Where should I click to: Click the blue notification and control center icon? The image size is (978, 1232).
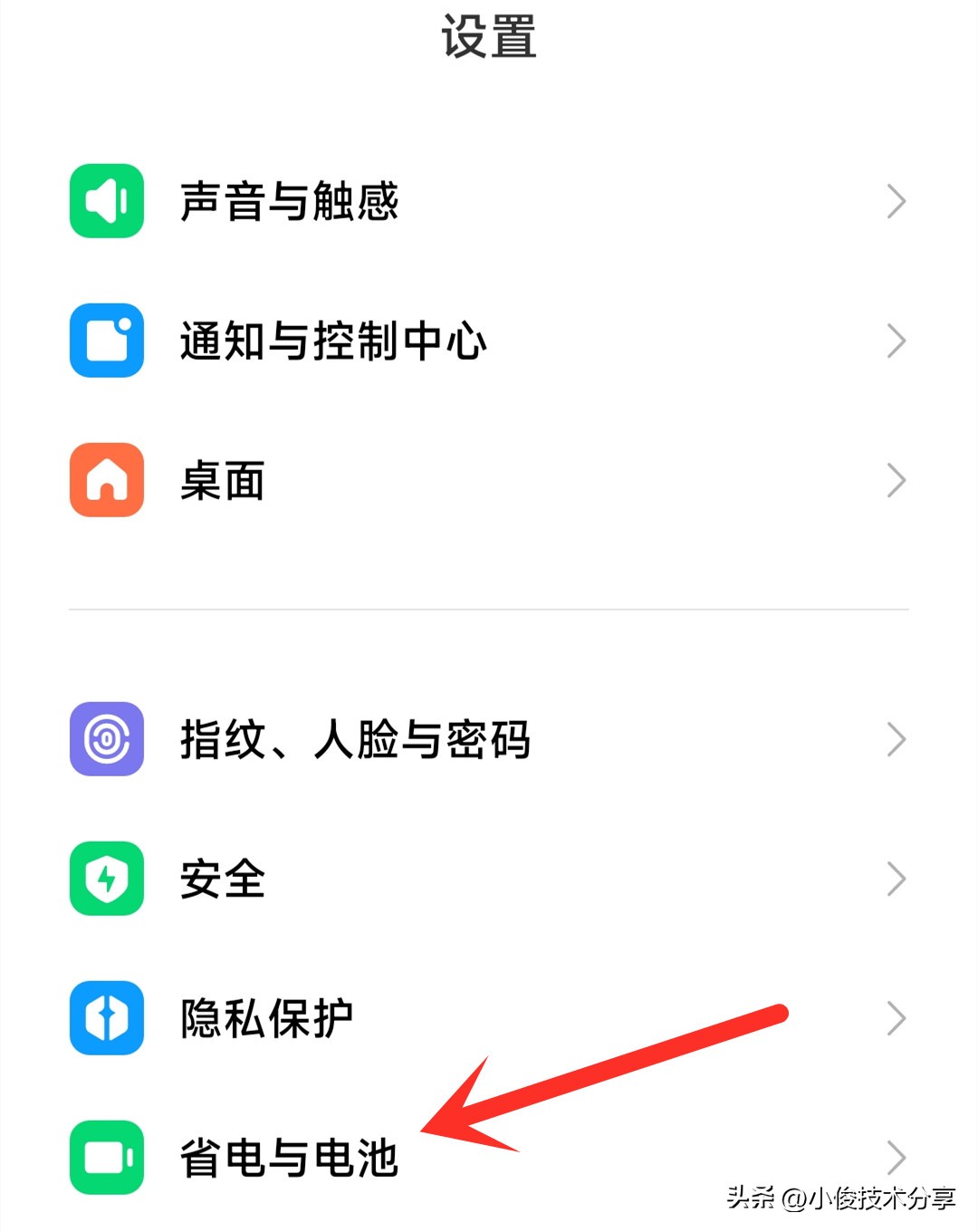pos(105,342)
